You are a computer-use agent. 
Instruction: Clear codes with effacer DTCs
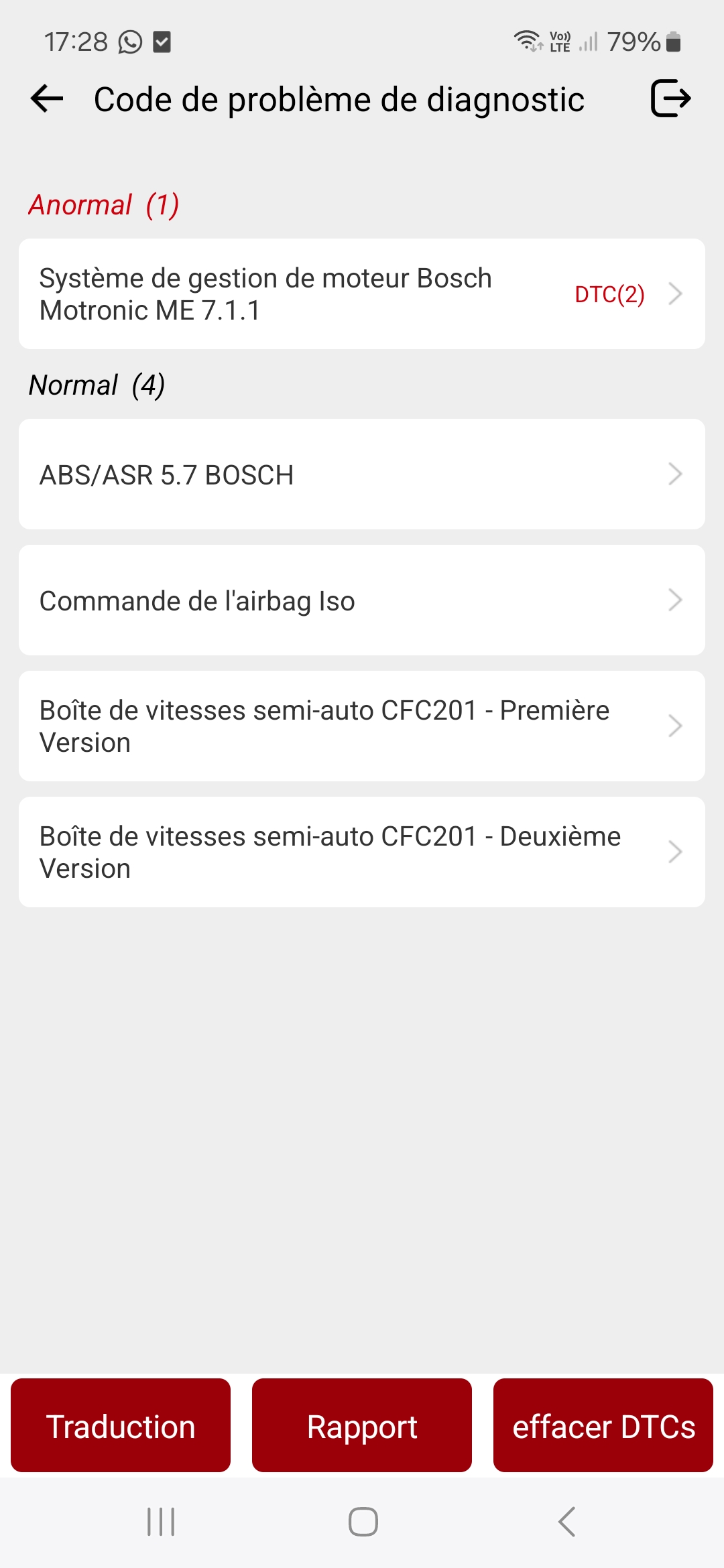point(603,1427)
